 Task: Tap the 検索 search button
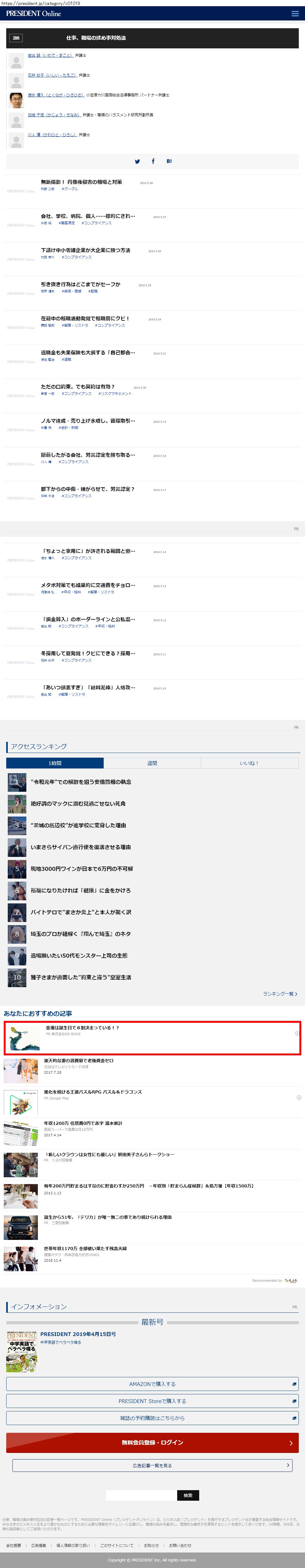[188, 1495]
